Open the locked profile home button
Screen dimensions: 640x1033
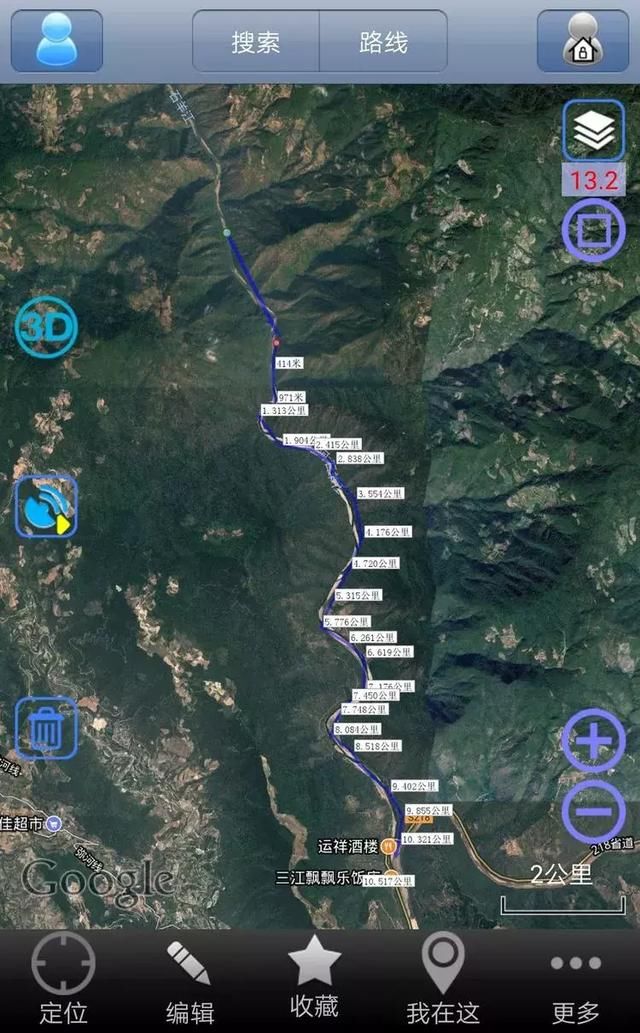coord(583,41)
